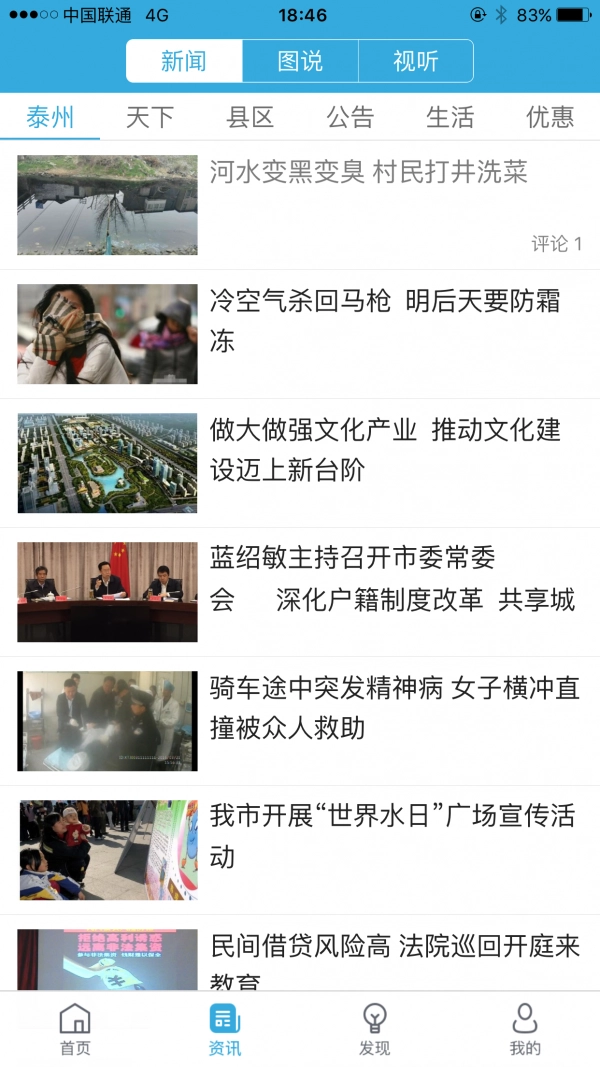The height and width of the screenshot is (1067, 600).
Task: Select the 泰州 category tab
Action: click(50, 117)
